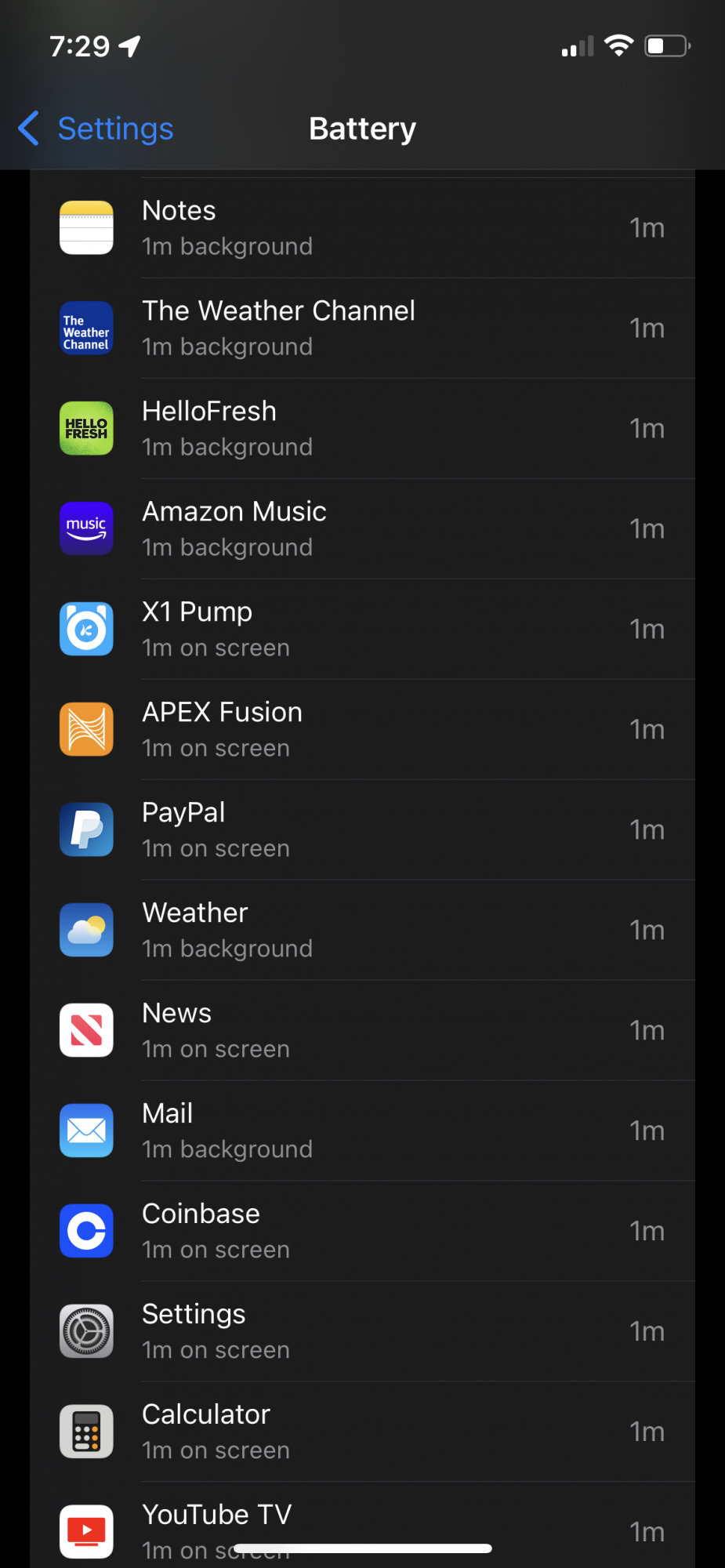Select the APEX Fusion usage row
Screen dimensions: 725x1568
coord(362,730)
